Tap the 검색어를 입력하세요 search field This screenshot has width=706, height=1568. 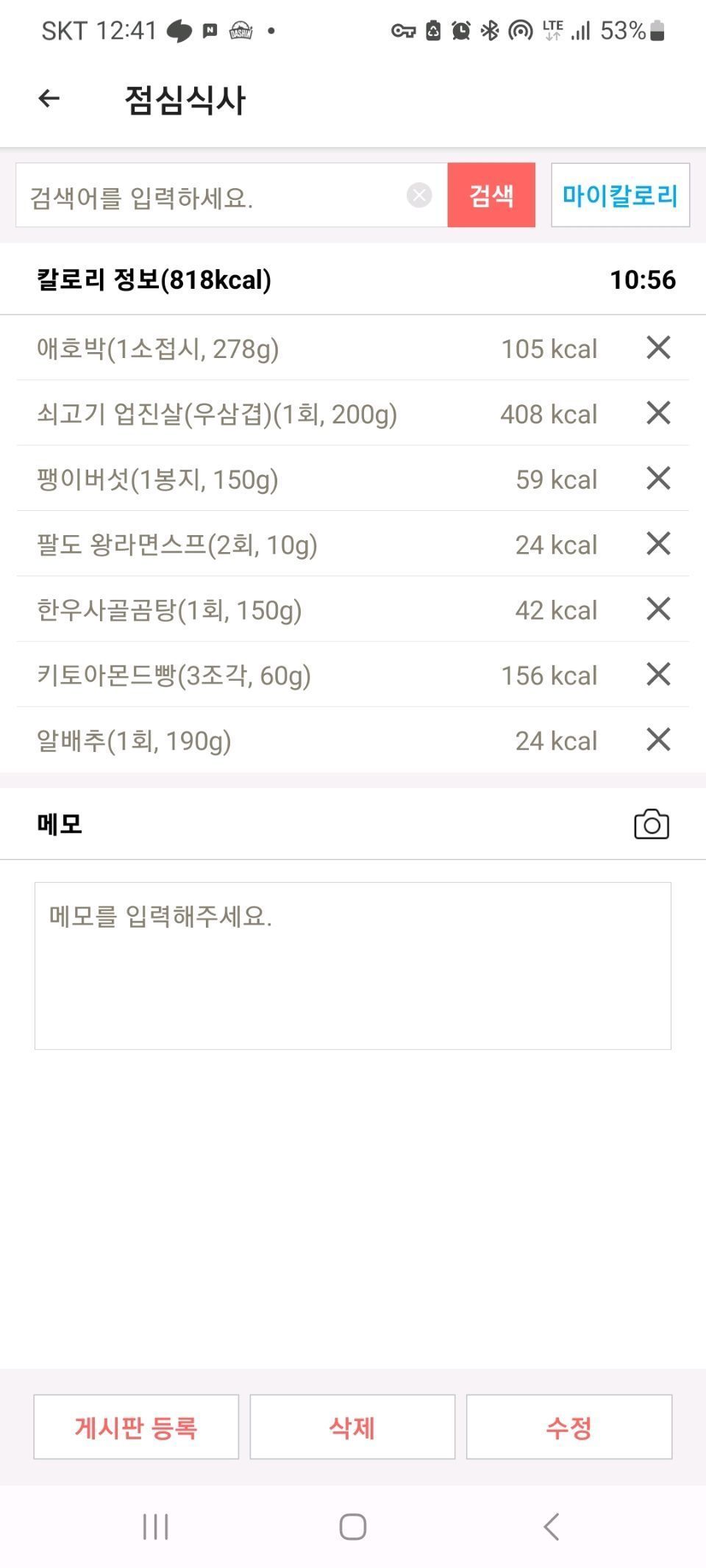click(x=213, y=196)
